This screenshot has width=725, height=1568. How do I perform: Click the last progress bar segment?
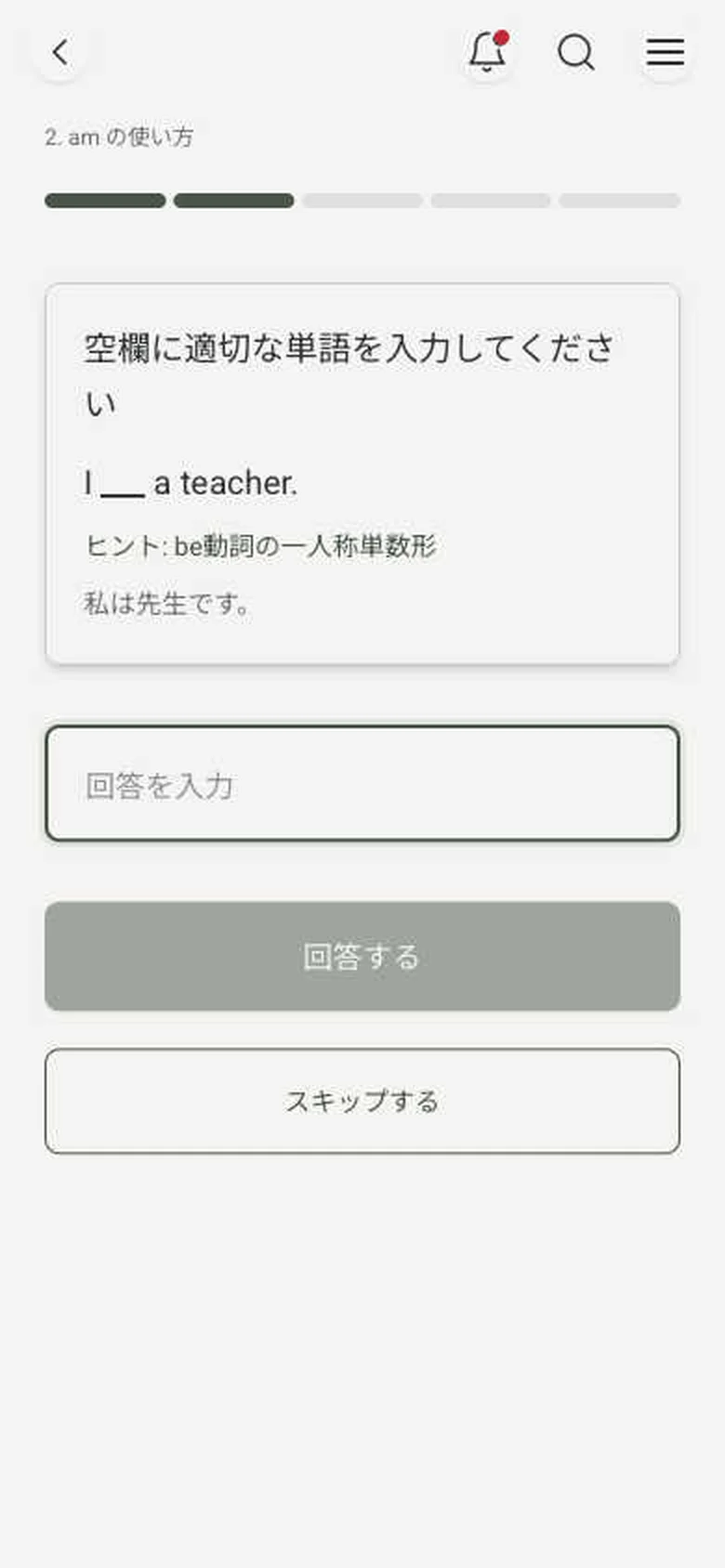click(x=619, y=201)
